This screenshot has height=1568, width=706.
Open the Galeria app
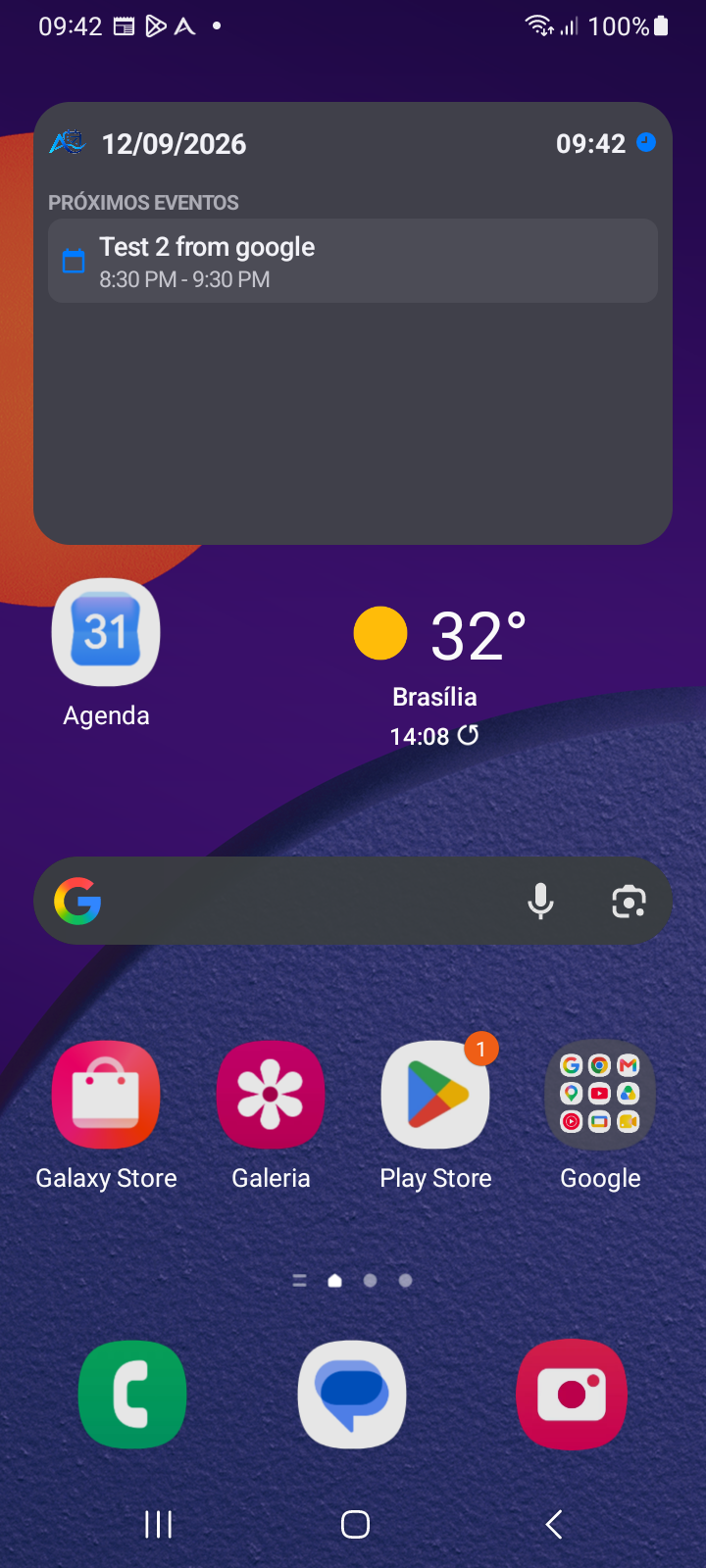271,1095
